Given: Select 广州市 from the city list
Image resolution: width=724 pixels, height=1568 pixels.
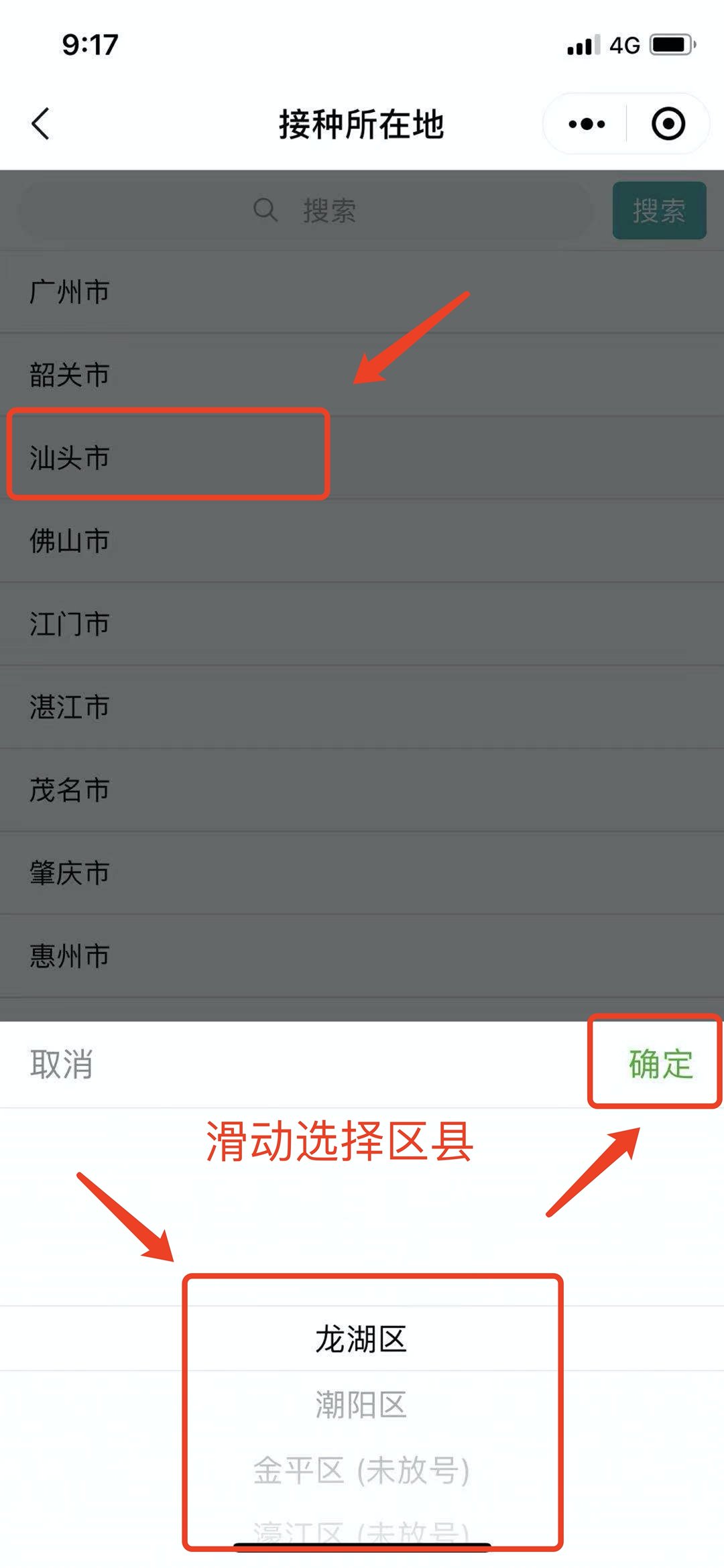Looking at the screenshot, I should pos(70,292).
